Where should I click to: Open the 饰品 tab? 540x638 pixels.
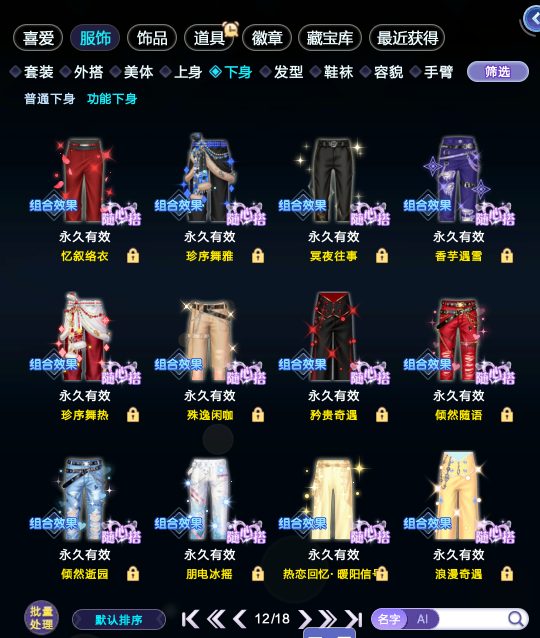click(x=152, y=38)
